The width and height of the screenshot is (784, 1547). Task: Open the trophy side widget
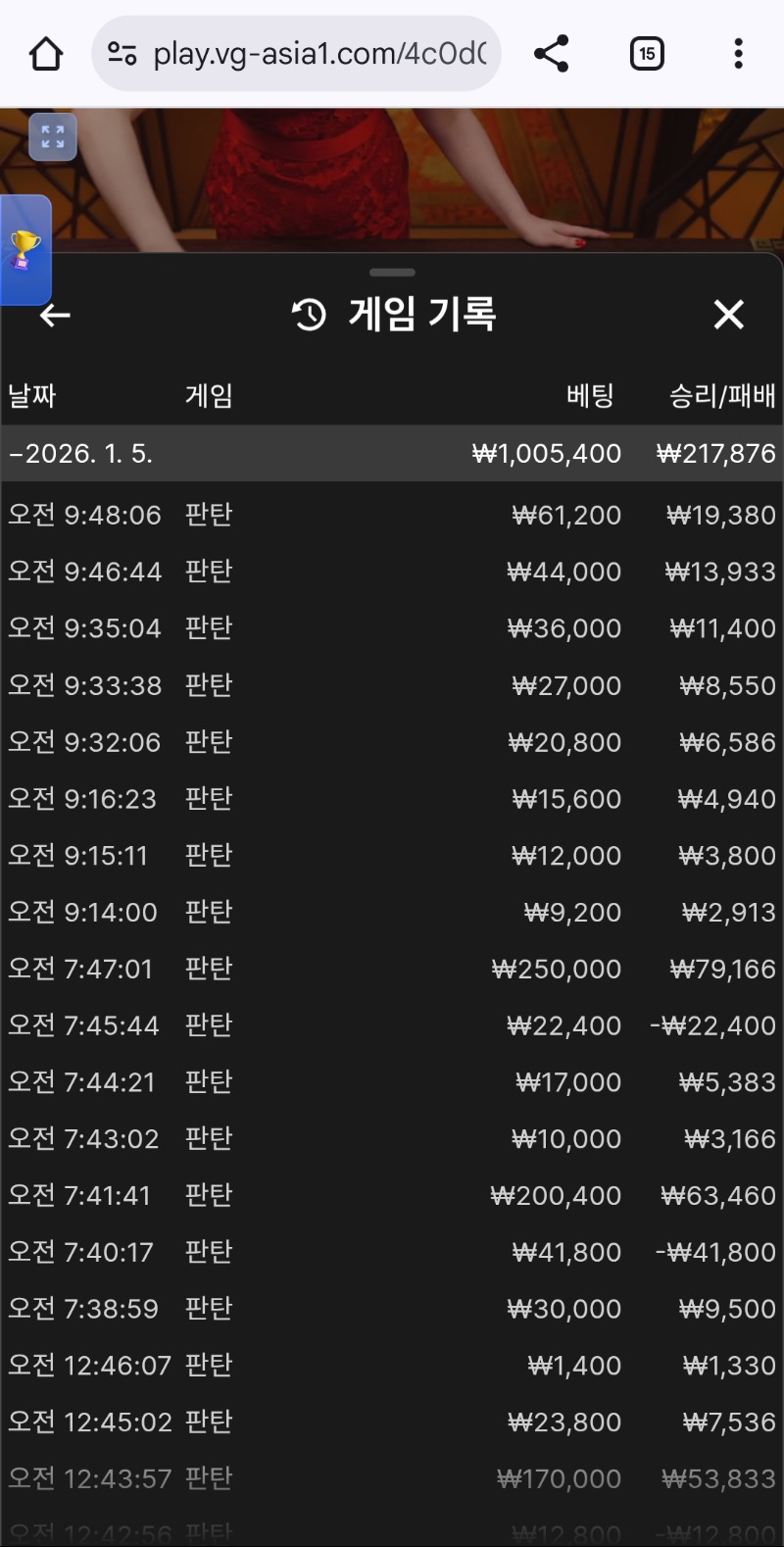pyautogui.click(x=24, y=250)
